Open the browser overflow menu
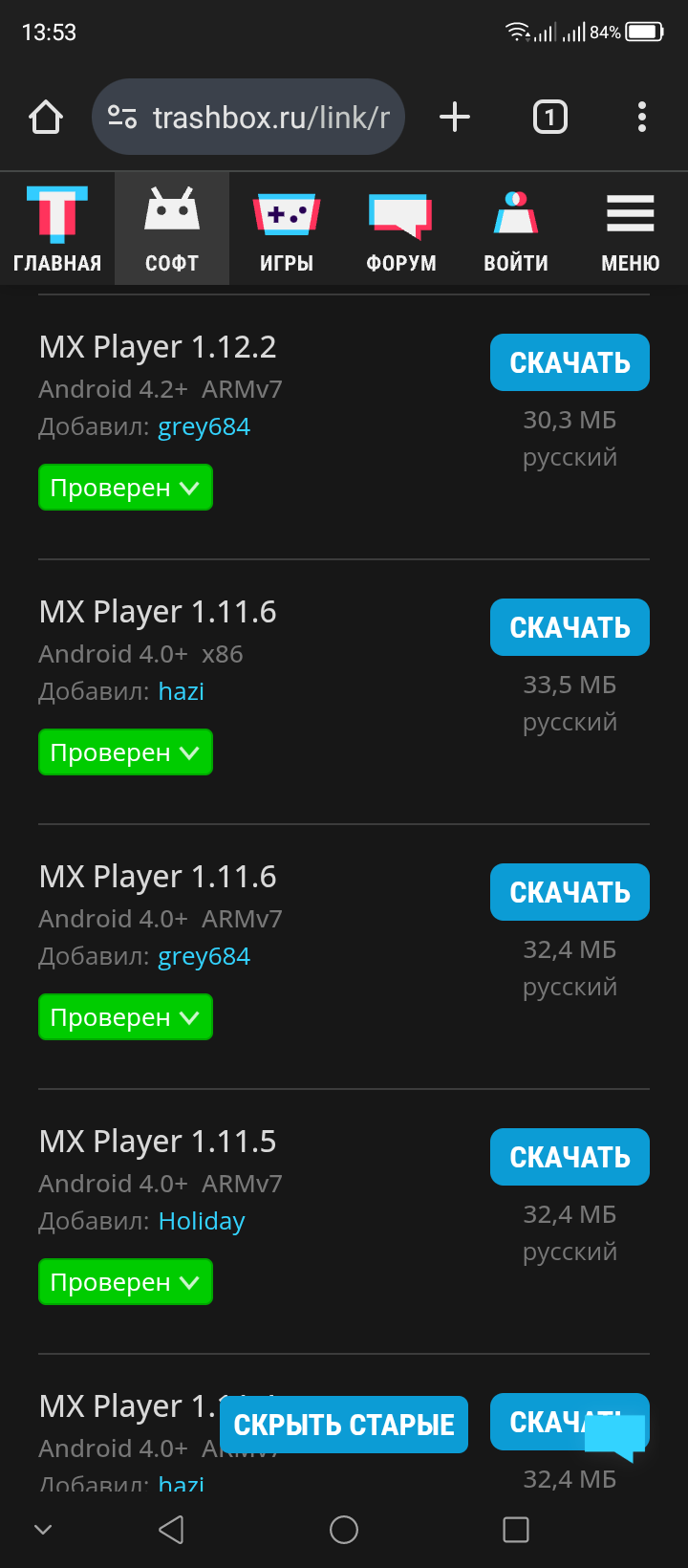Image resolution: width=688 pixels, height=1568 pixels. (642, 118)
